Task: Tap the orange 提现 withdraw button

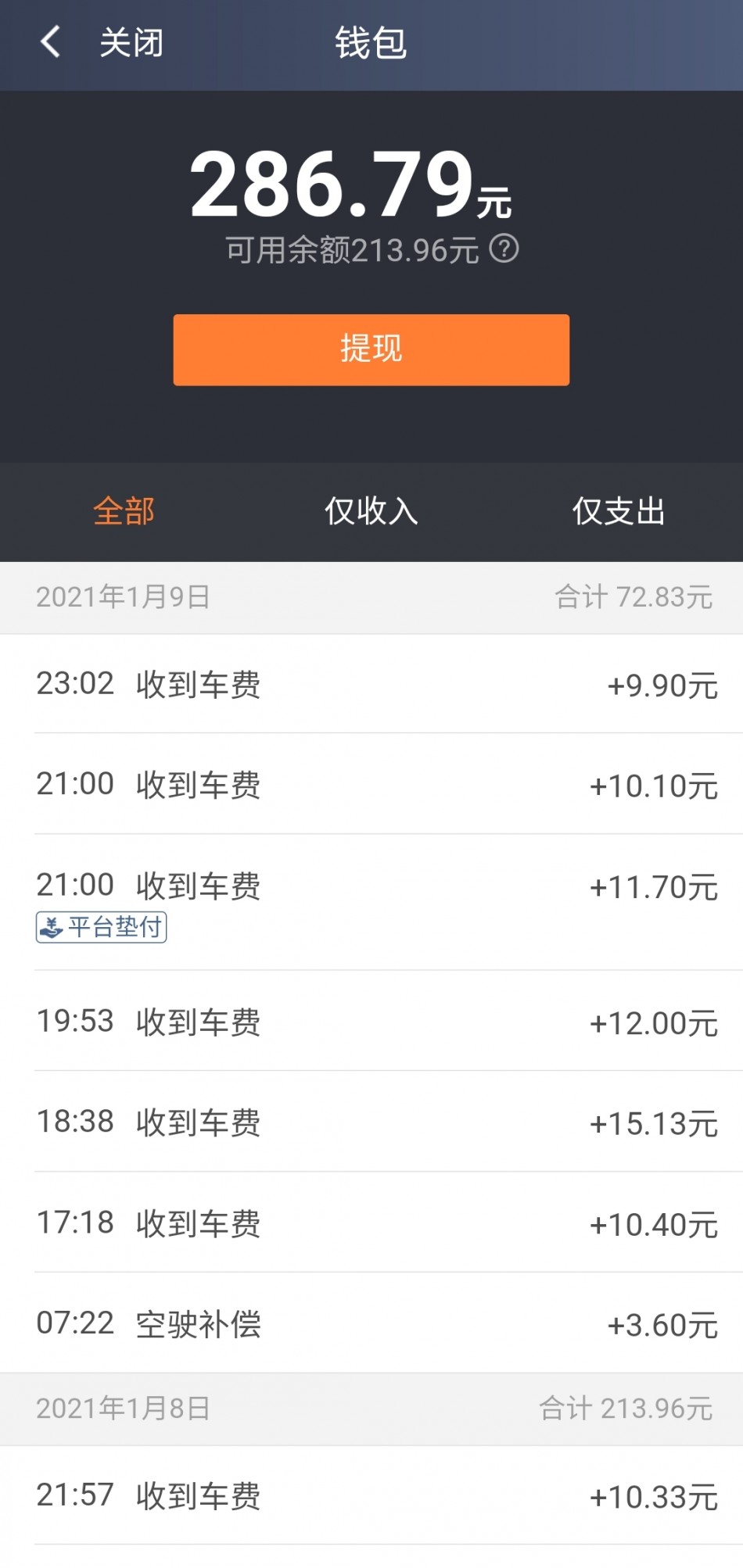Action: pos(371,349)
